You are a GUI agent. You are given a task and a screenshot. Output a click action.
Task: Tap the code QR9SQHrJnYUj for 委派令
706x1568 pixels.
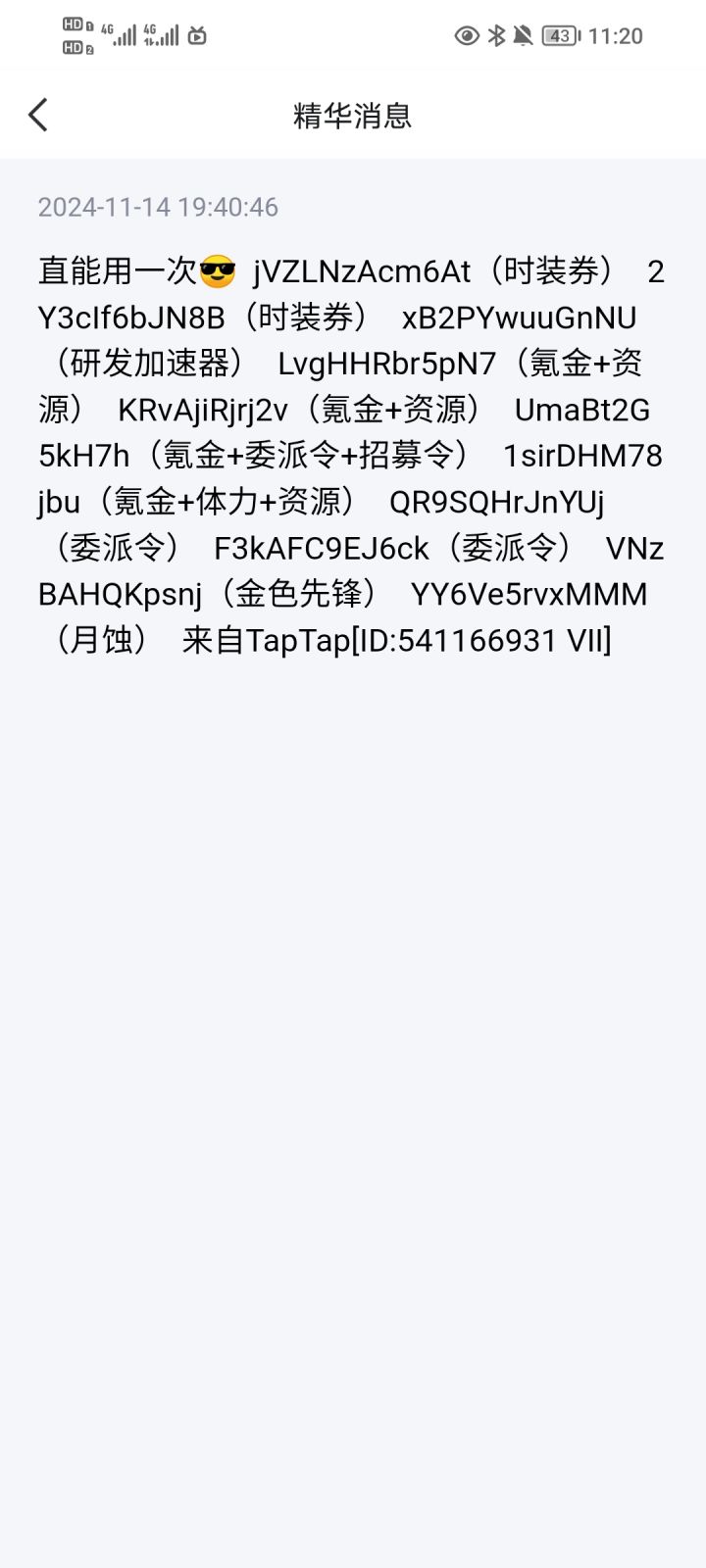point(498,502)
